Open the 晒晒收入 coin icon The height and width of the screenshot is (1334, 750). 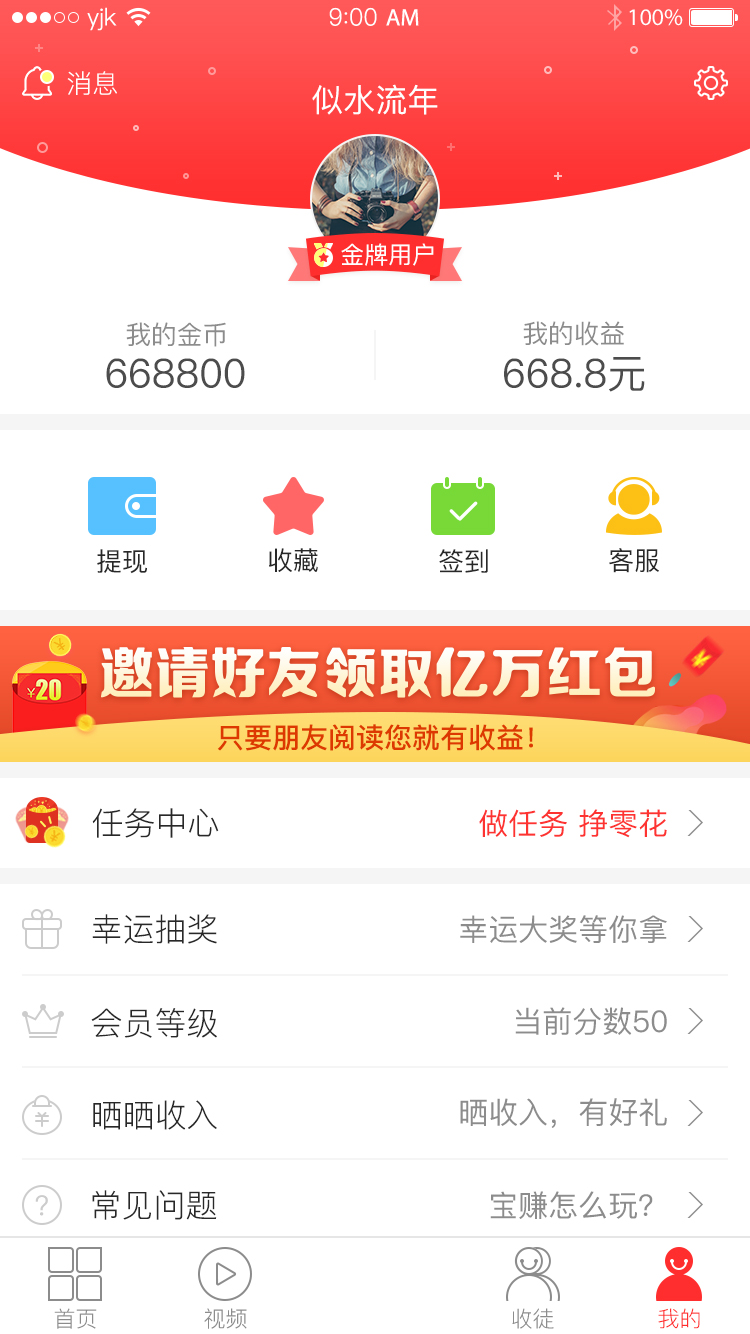(42, 1114)
